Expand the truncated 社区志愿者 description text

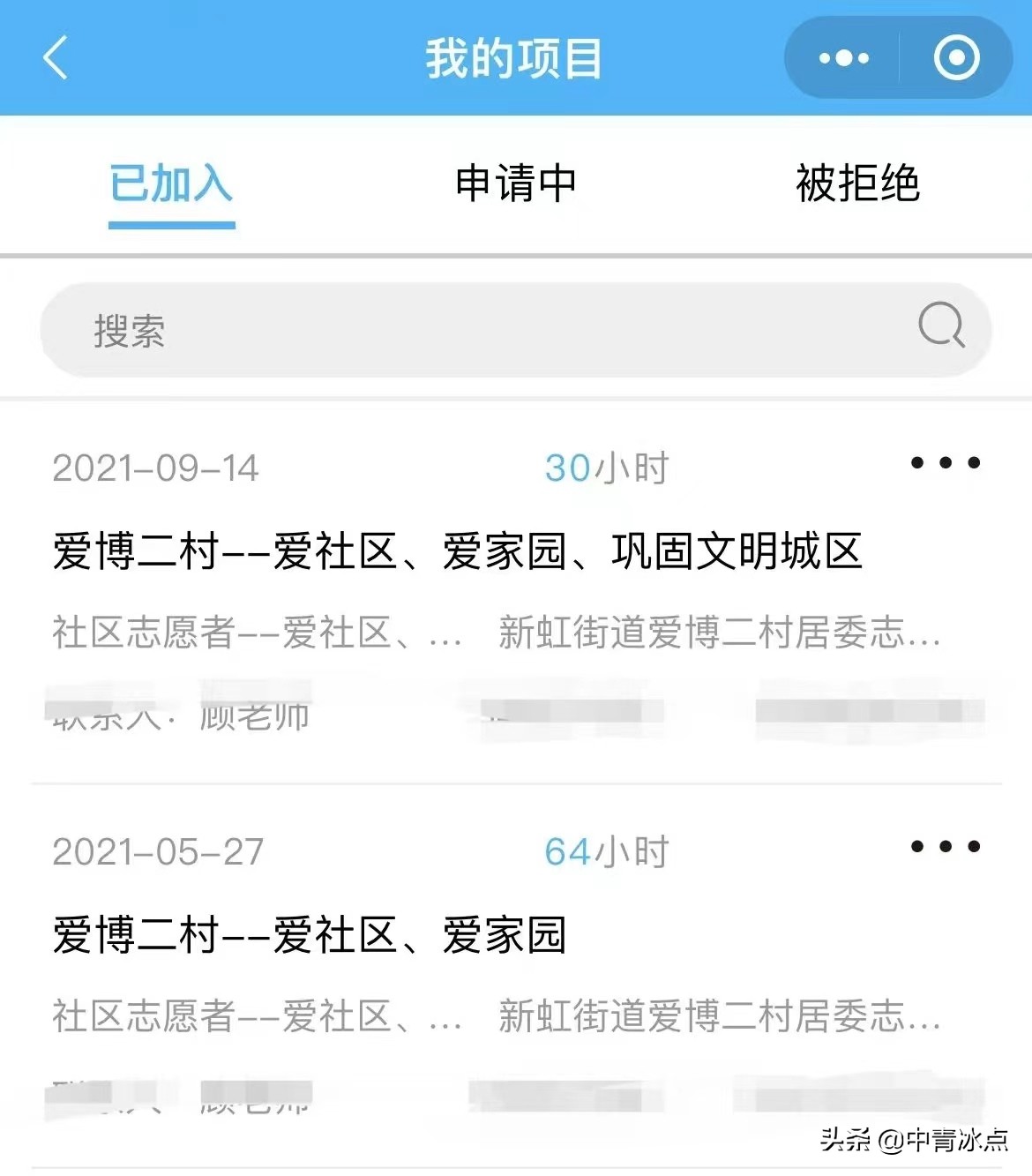[x=256, y=632]
